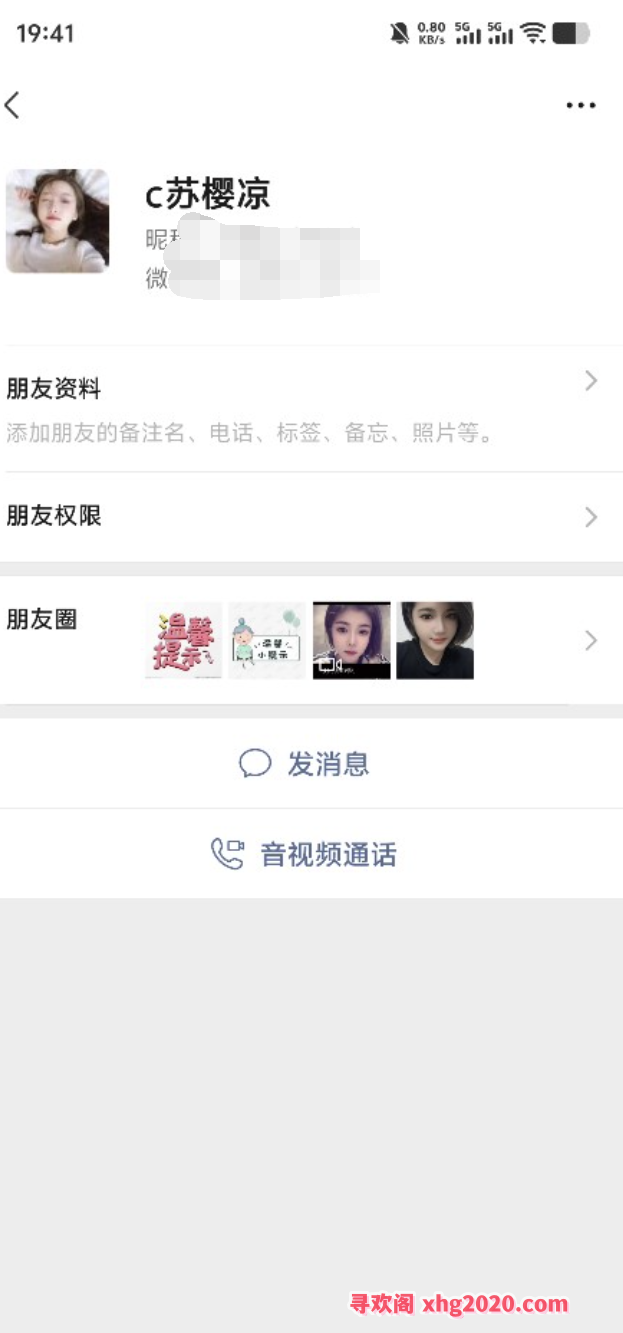The width and height of the screenshot is (623, 1333).
Task: Open the three-dot overflow menu
Action: tap(580, 105)
